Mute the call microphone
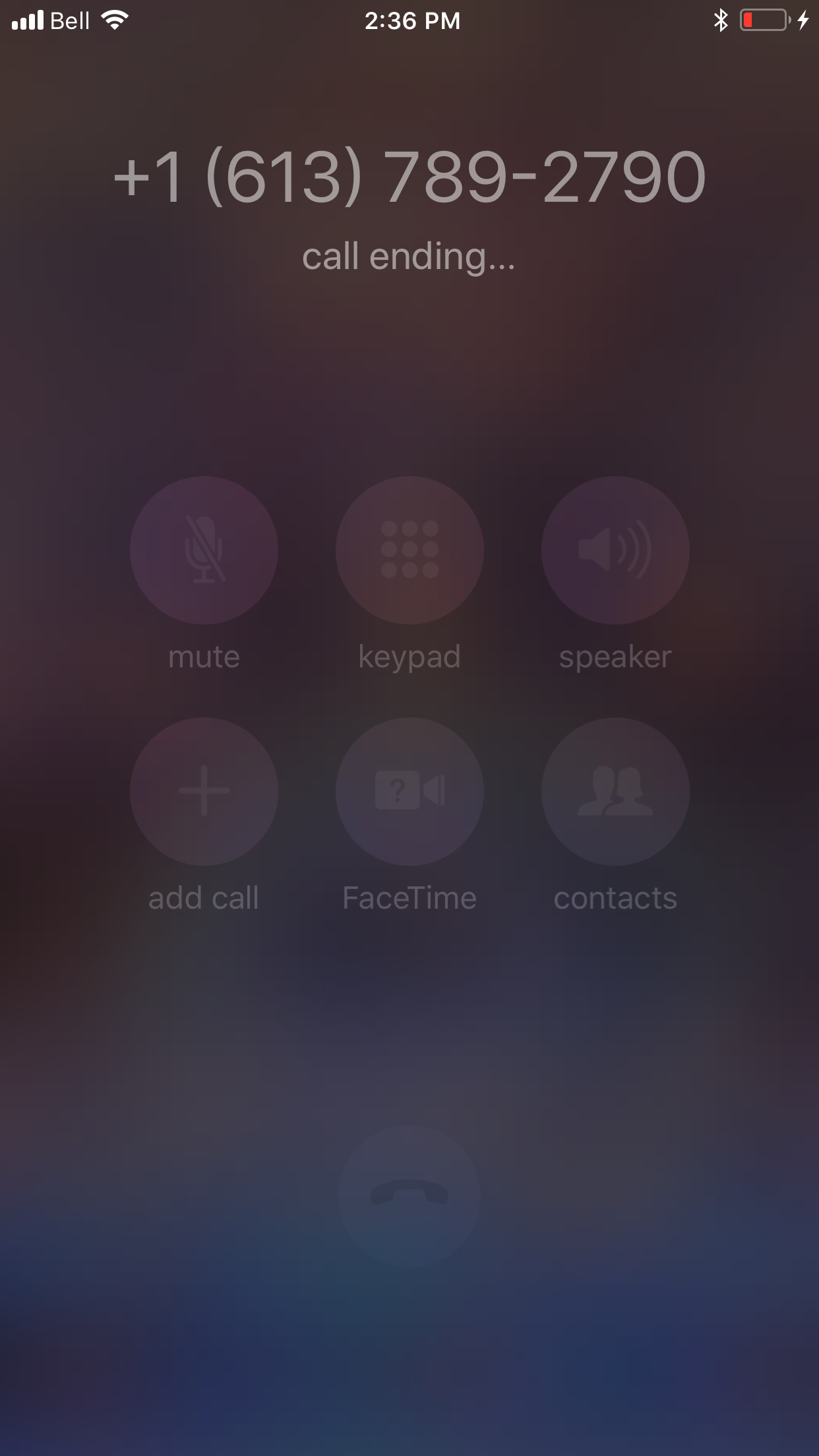This screenshot has width=819, height=1456. [204, 550]
